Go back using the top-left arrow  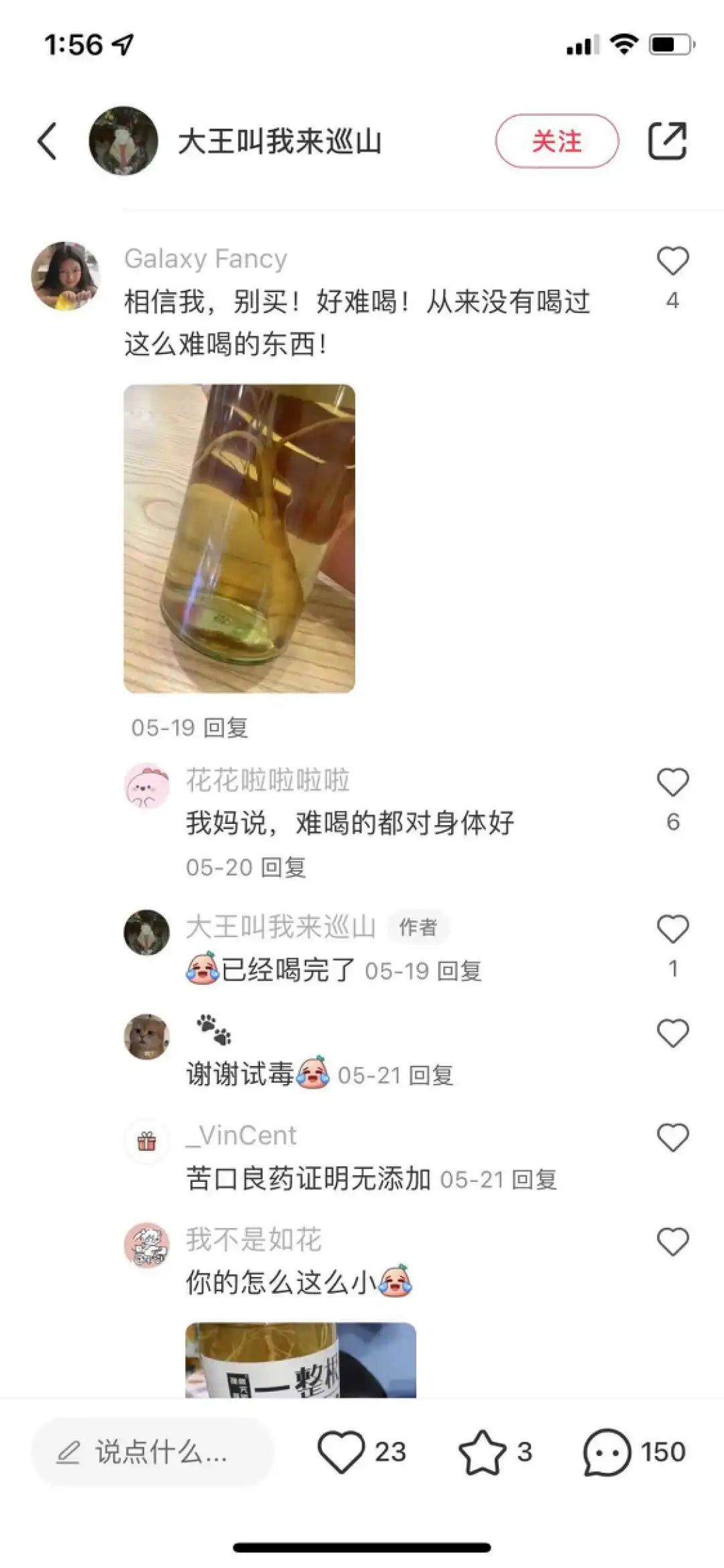tap(47, 141)
